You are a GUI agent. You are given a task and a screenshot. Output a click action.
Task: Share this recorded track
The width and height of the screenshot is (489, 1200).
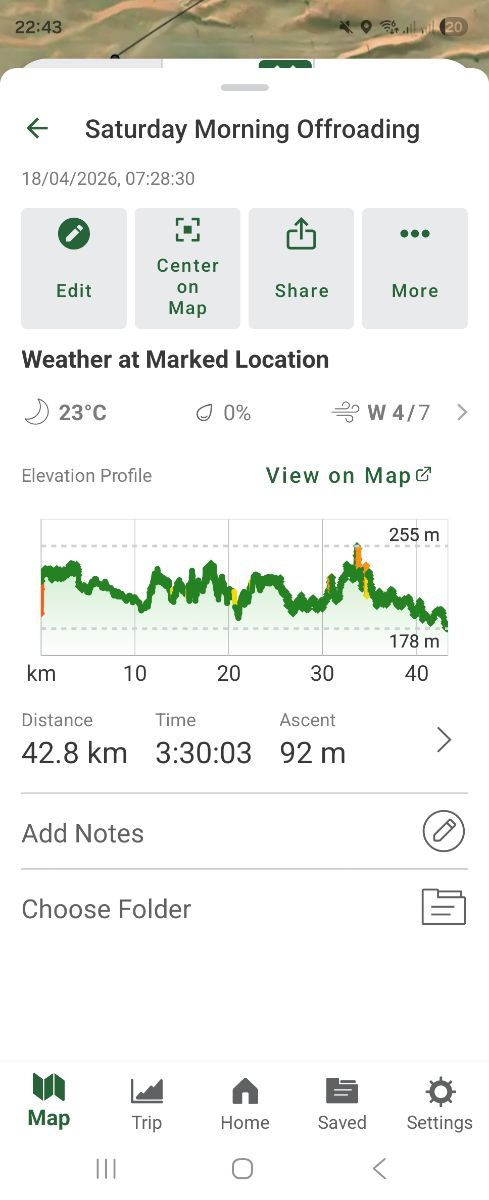coord(301,268)
